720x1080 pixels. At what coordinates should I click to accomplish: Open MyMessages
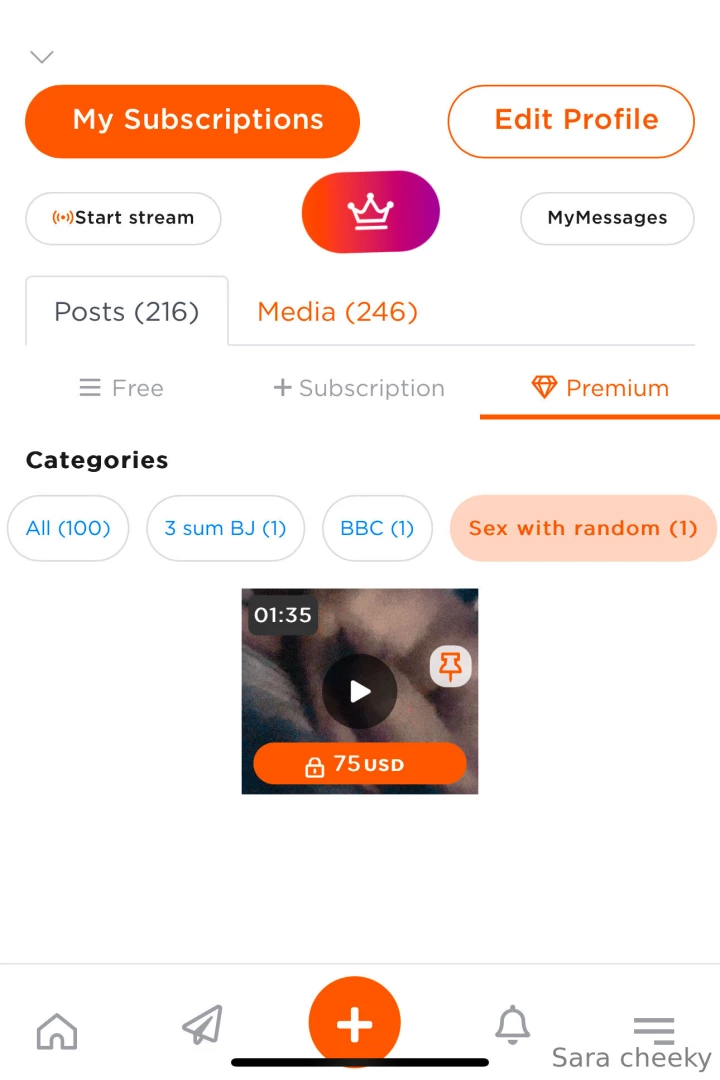point(607,218)
